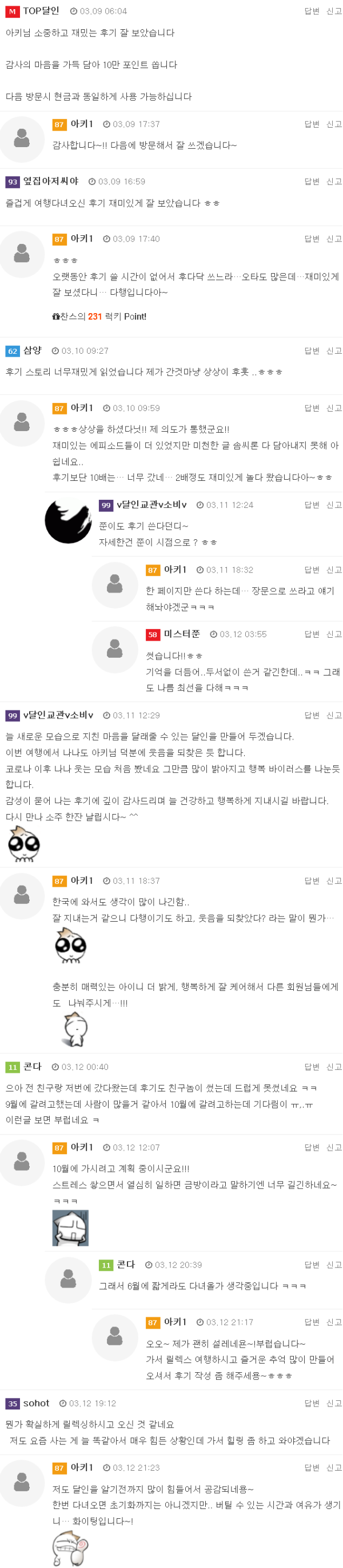Reply to sohot's comment
Screen dimensions: 343x1568
pyautogui.click(x=312, y=1403)
